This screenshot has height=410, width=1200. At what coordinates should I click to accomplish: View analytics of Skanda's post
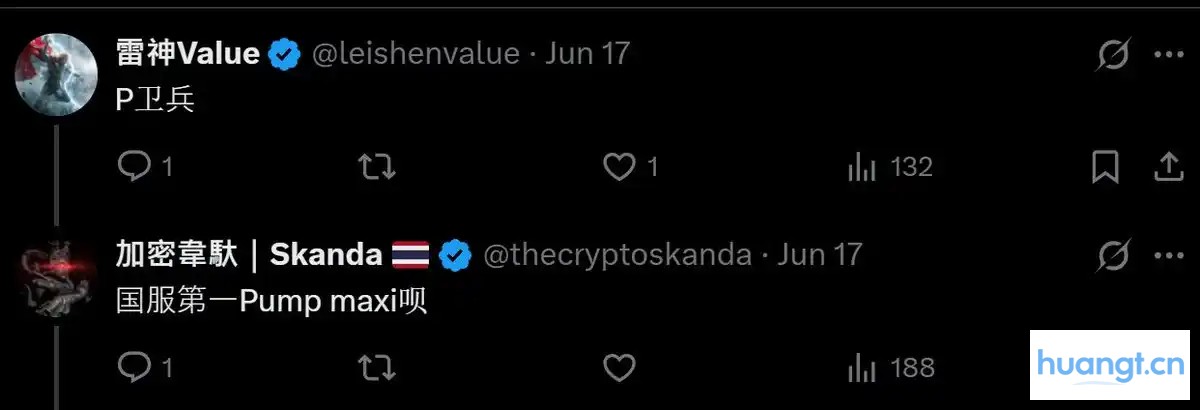861,368
